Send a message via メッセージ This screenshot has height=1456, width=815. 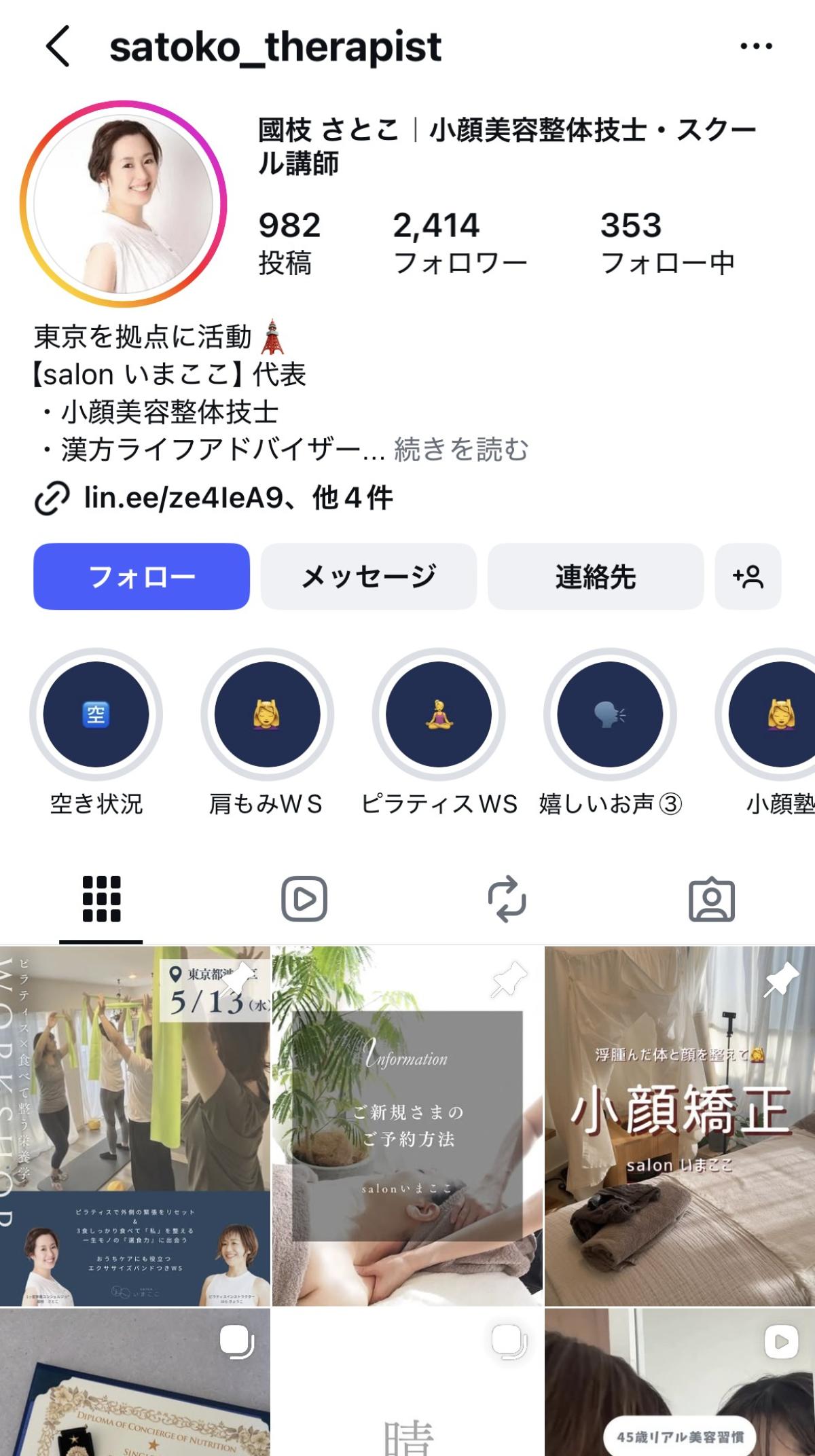click(x=368, y=577)
